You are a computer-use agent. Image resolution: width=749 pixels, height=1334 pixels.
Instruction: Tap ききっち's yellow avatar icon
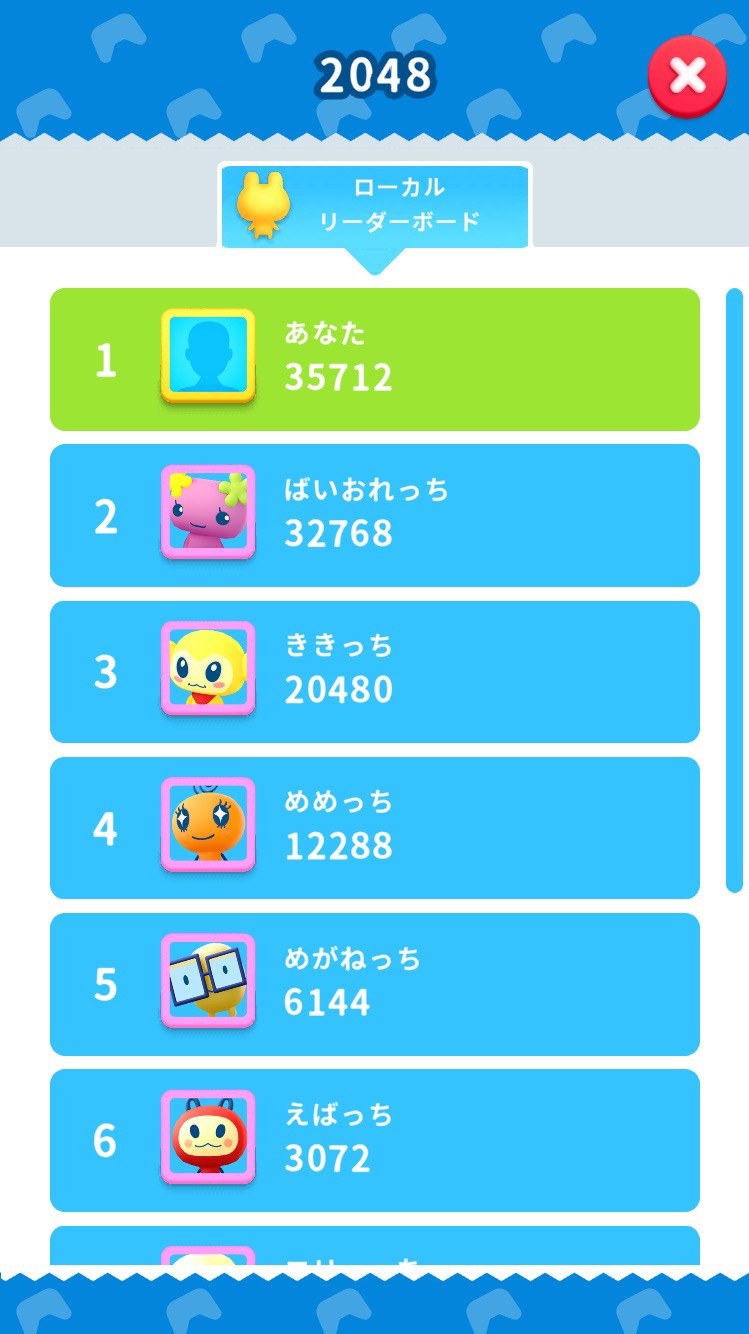[207, 671]
